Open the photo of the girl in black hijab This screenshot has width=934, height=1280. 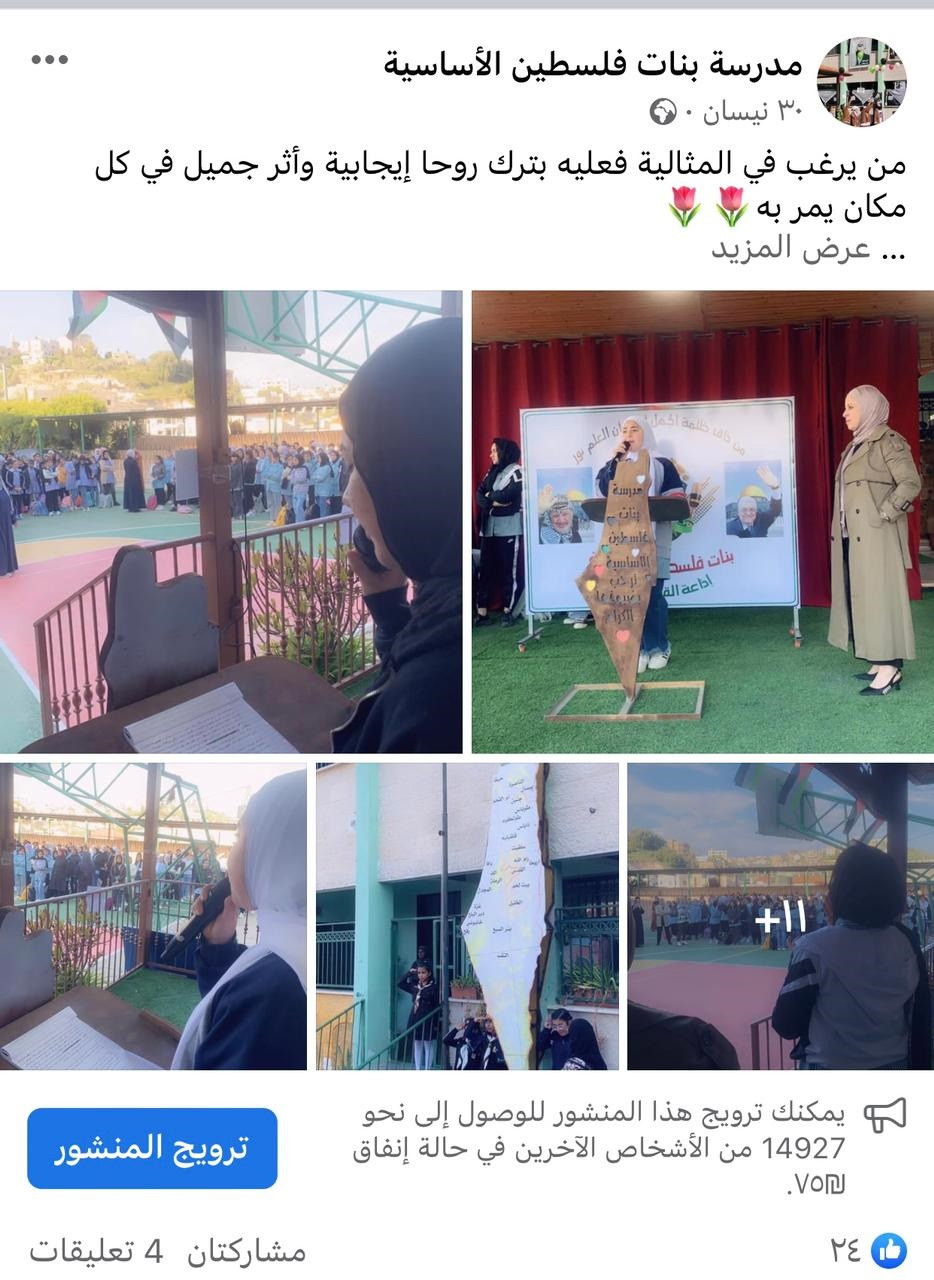click(231, 521)
